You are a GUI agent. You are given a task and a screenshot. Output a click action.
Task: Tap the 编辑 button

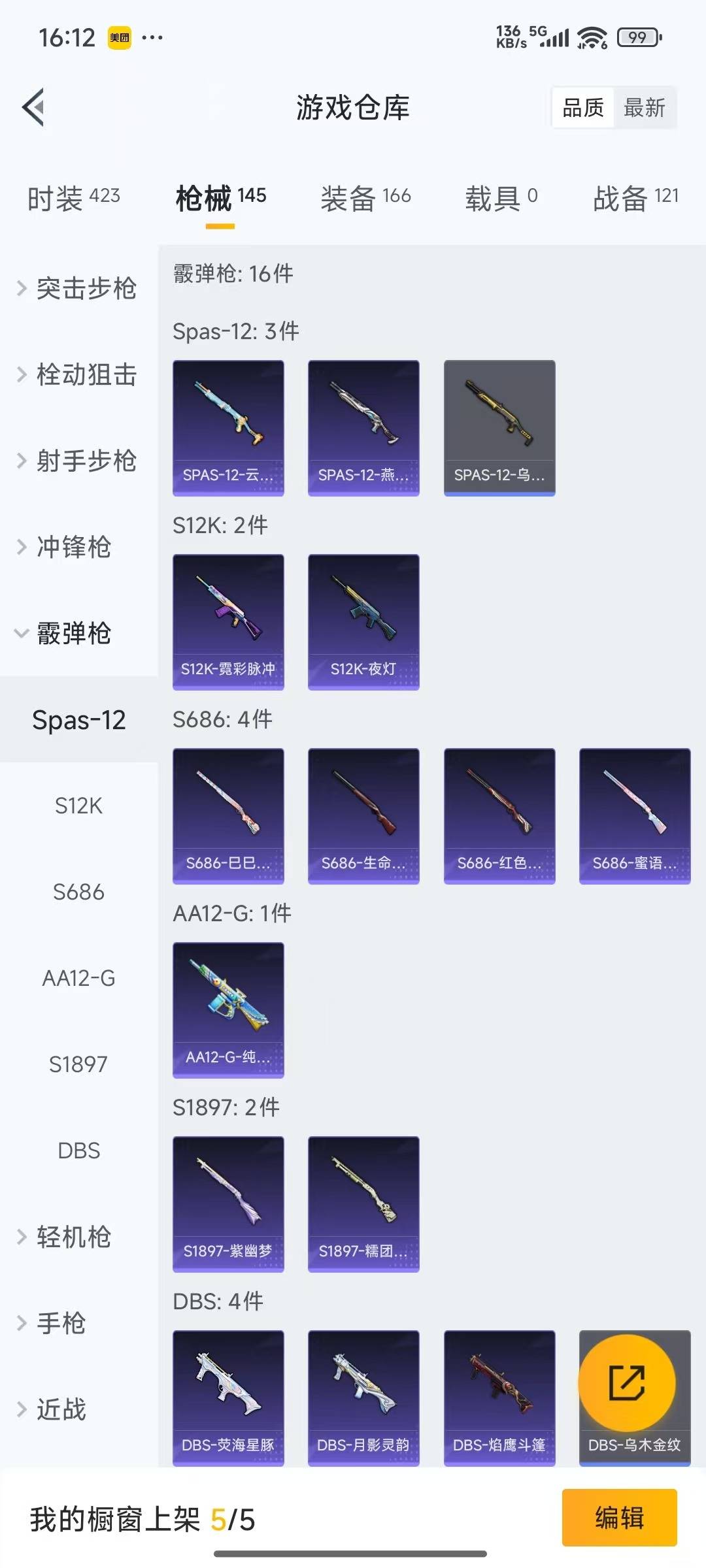point(619,1518)
